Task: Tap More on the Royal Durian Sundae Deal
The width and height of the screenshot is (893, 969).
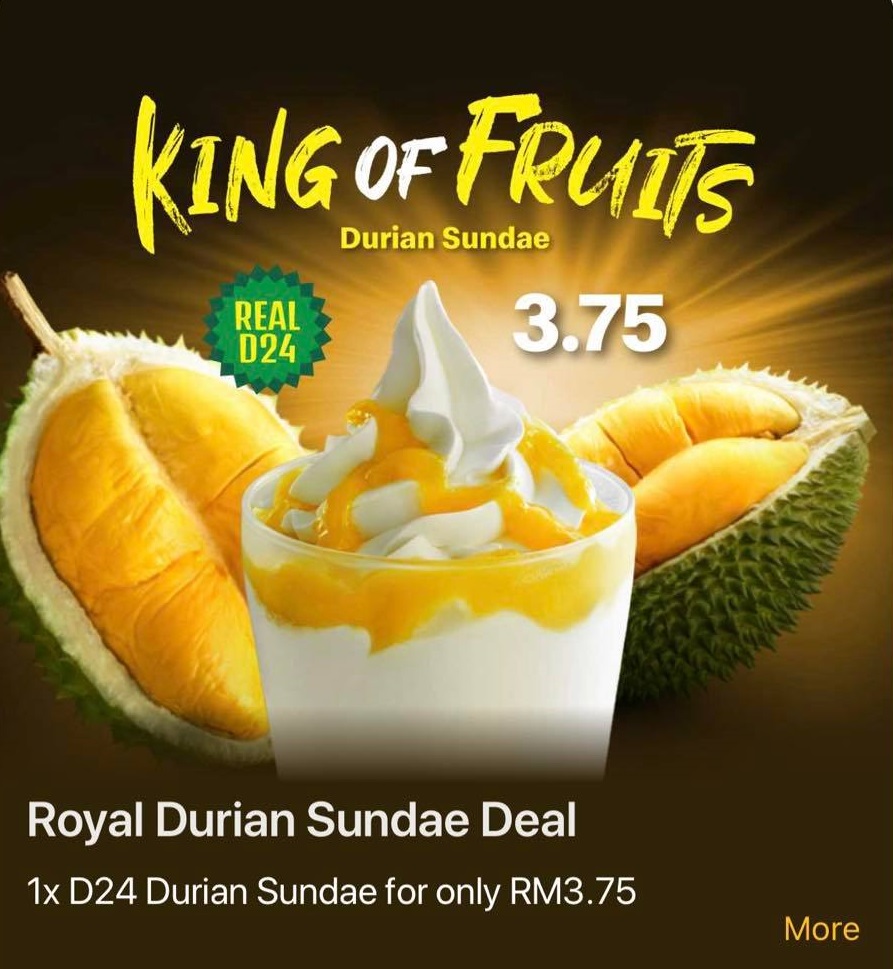Action: point(821,929)
